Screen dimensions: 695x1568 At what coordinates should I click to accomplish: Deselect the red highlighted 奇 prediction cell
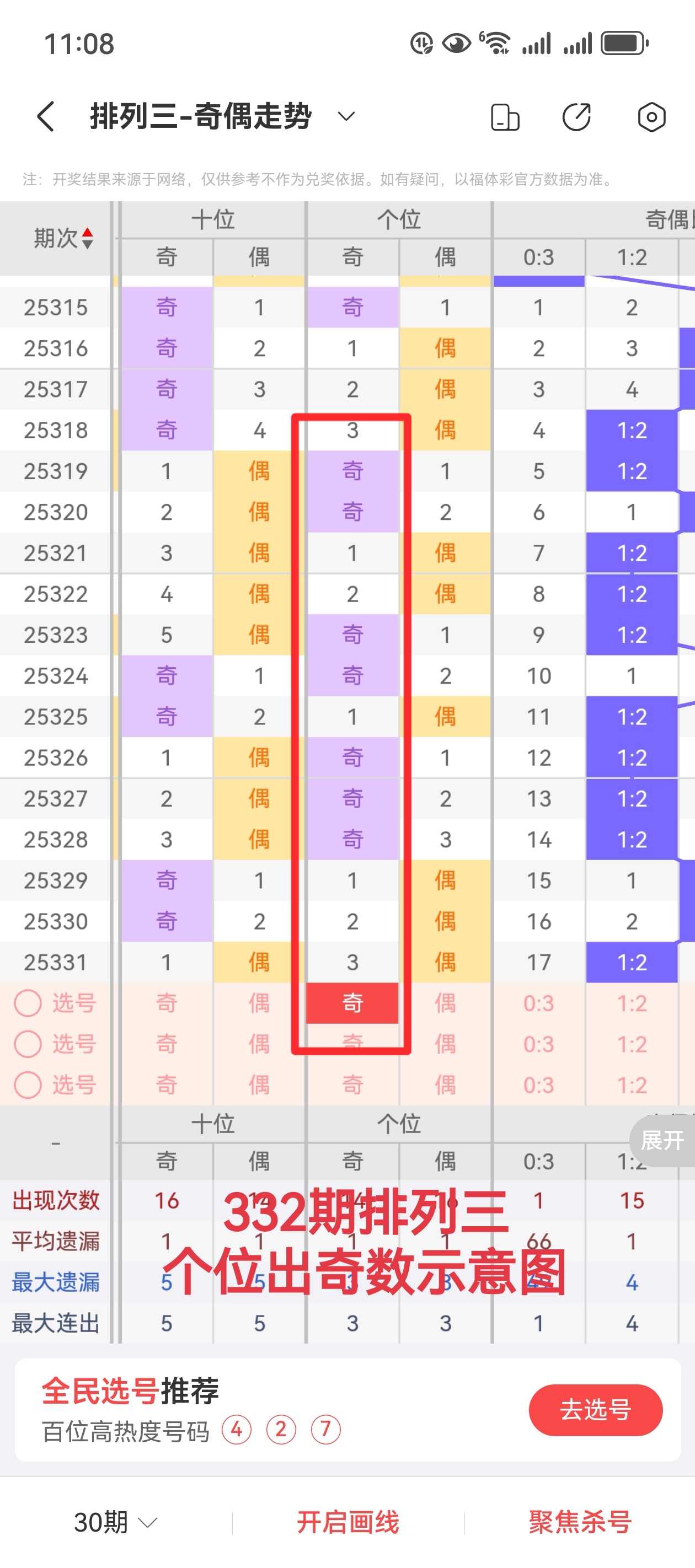tap(352, 1002)
